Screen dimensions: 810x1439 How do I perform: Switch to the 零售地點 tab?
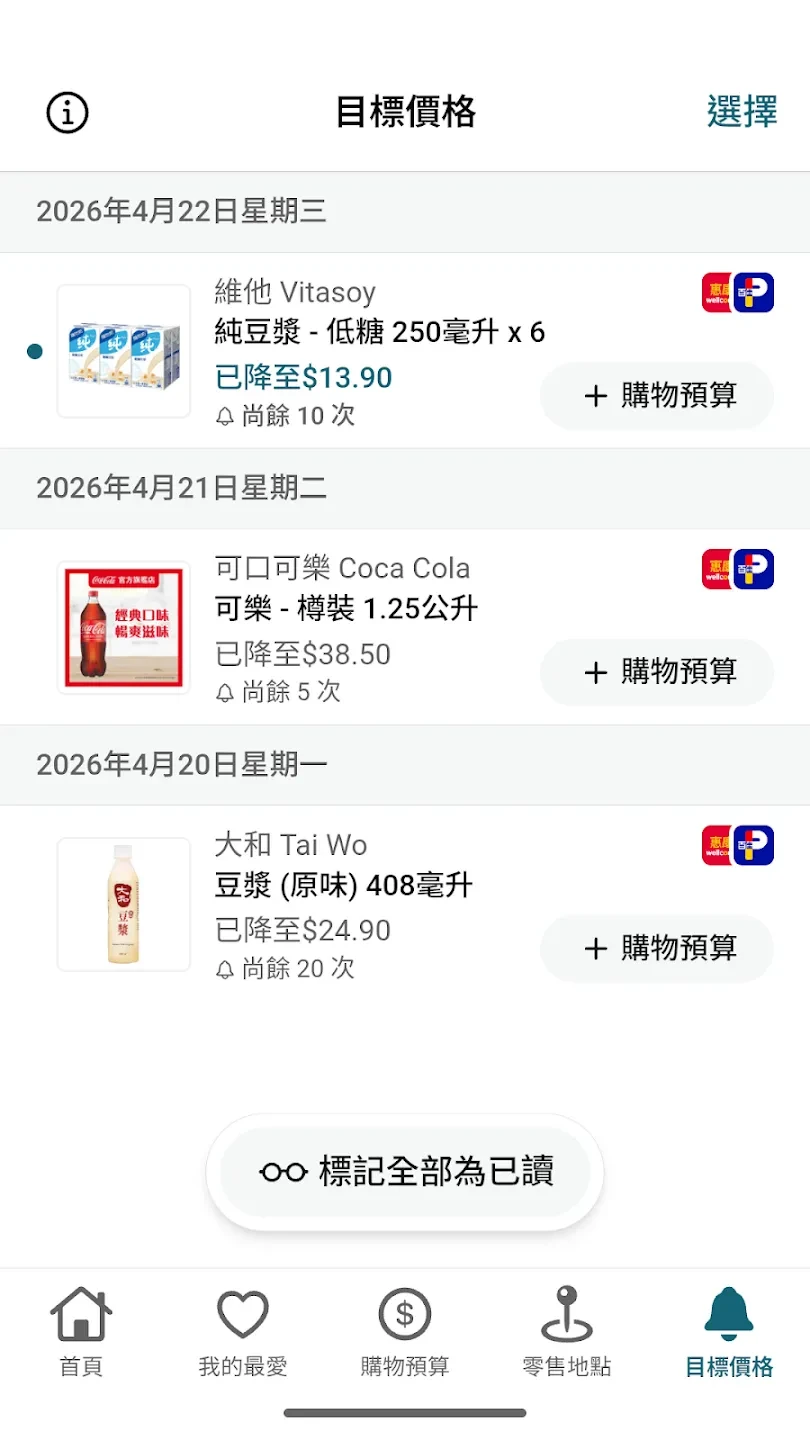pyautogui.click(x=567, y=1332)
